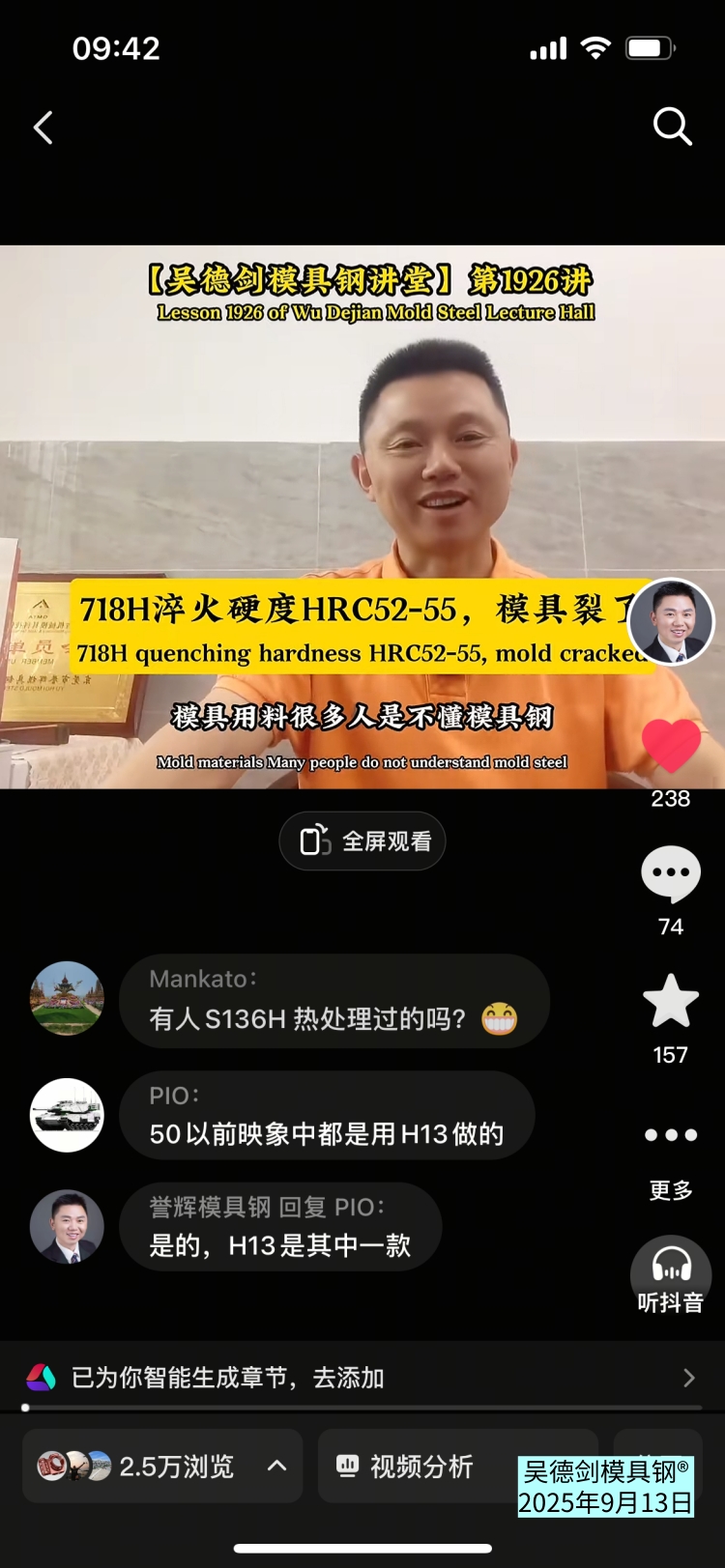Expand the 2.5万浏览 viewers chip
The width and height of the screenshot is (725, 1568).
(x=162, y=1467)
